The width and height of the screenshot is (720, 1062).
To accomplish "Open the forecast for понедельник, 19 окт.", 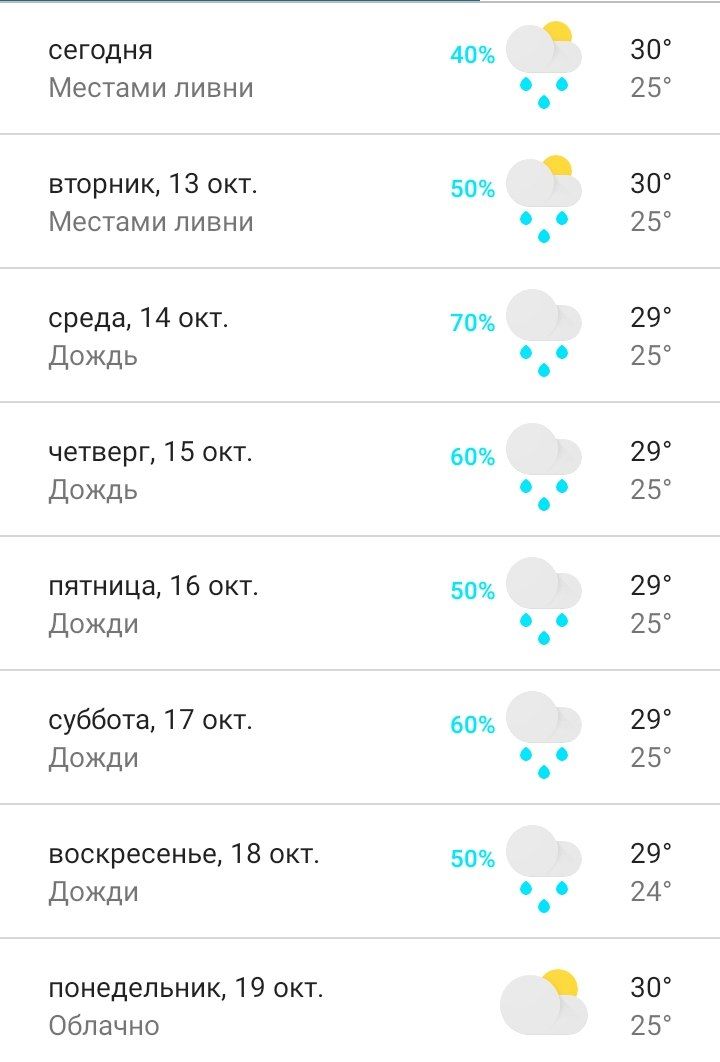I will (360, 1004).
